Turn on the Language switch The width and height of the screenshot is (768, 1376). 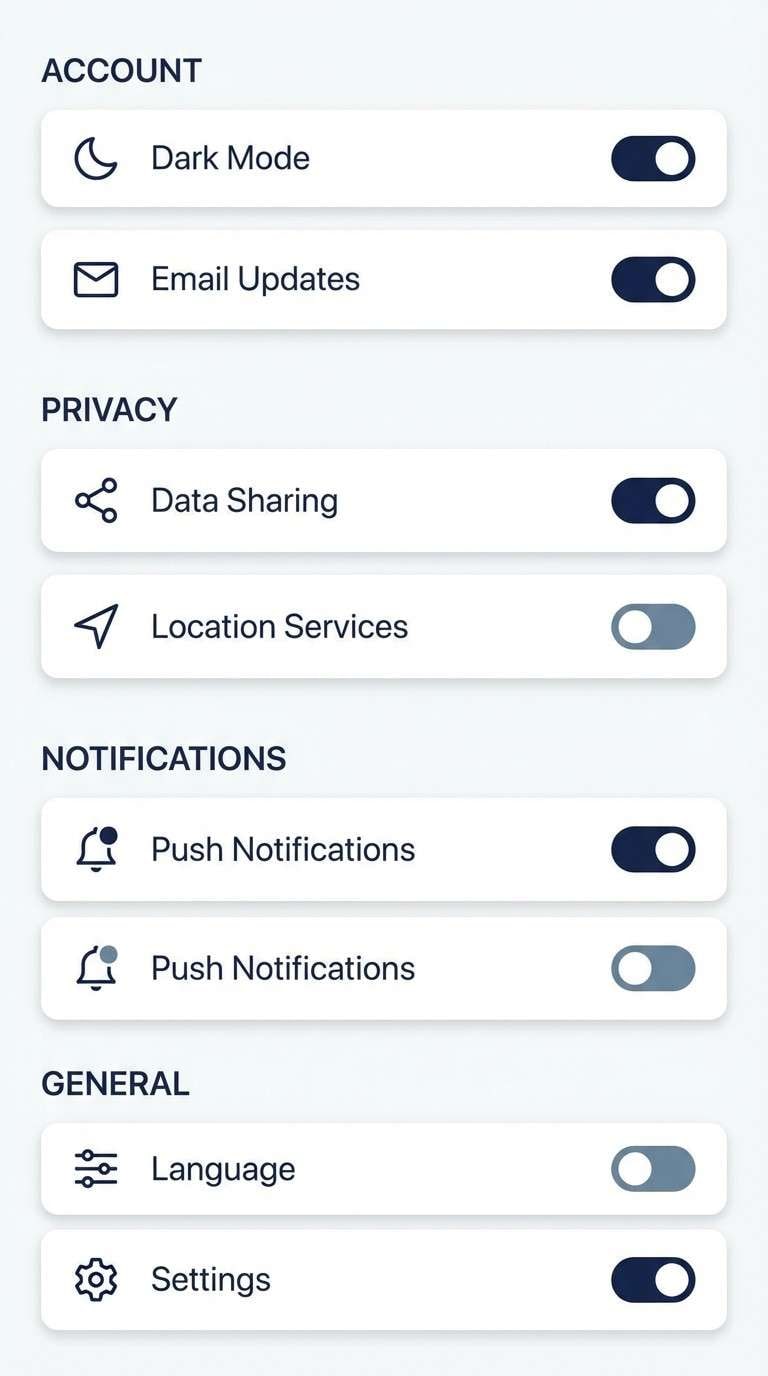click(652, 1168)
